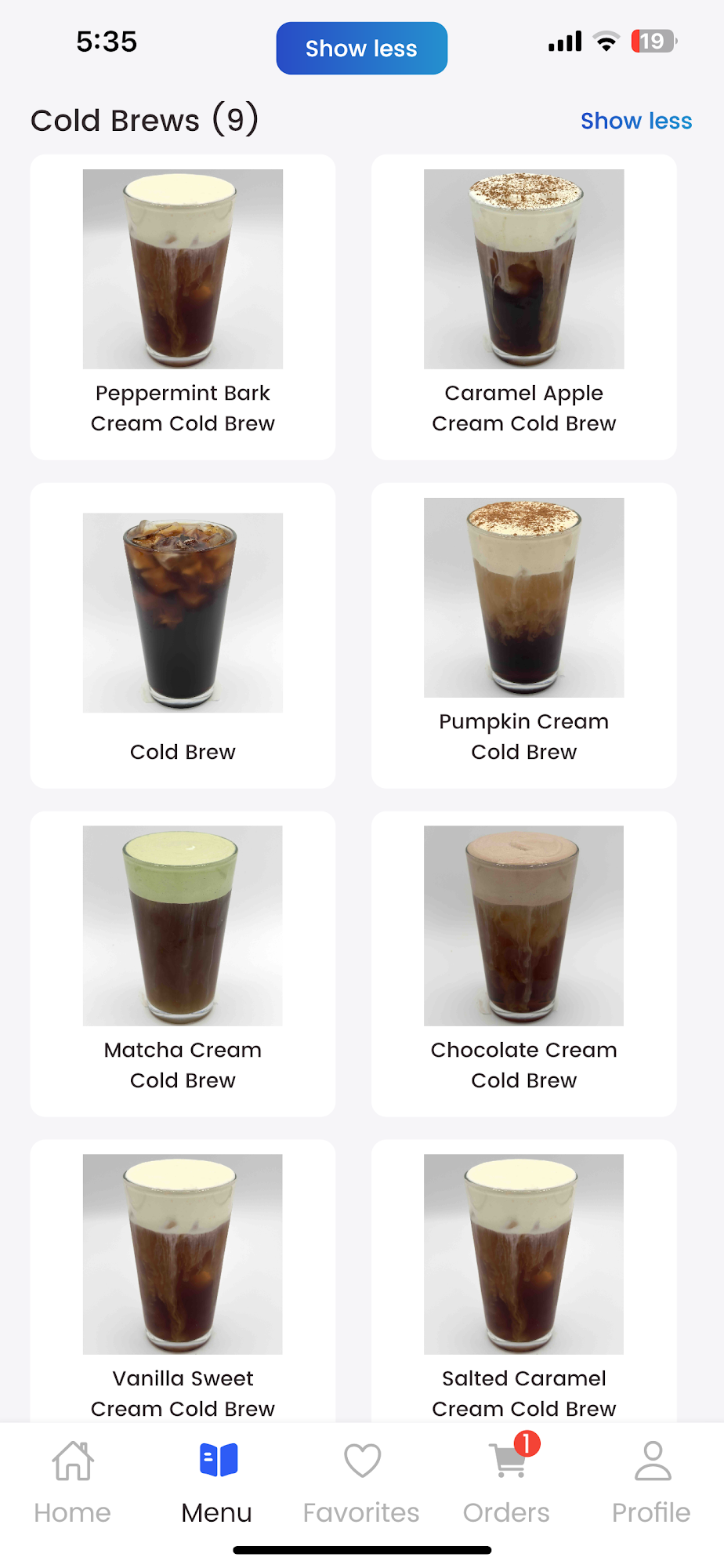
Task: Tap the blue Show less button at top
Action: tap(361, 49)
